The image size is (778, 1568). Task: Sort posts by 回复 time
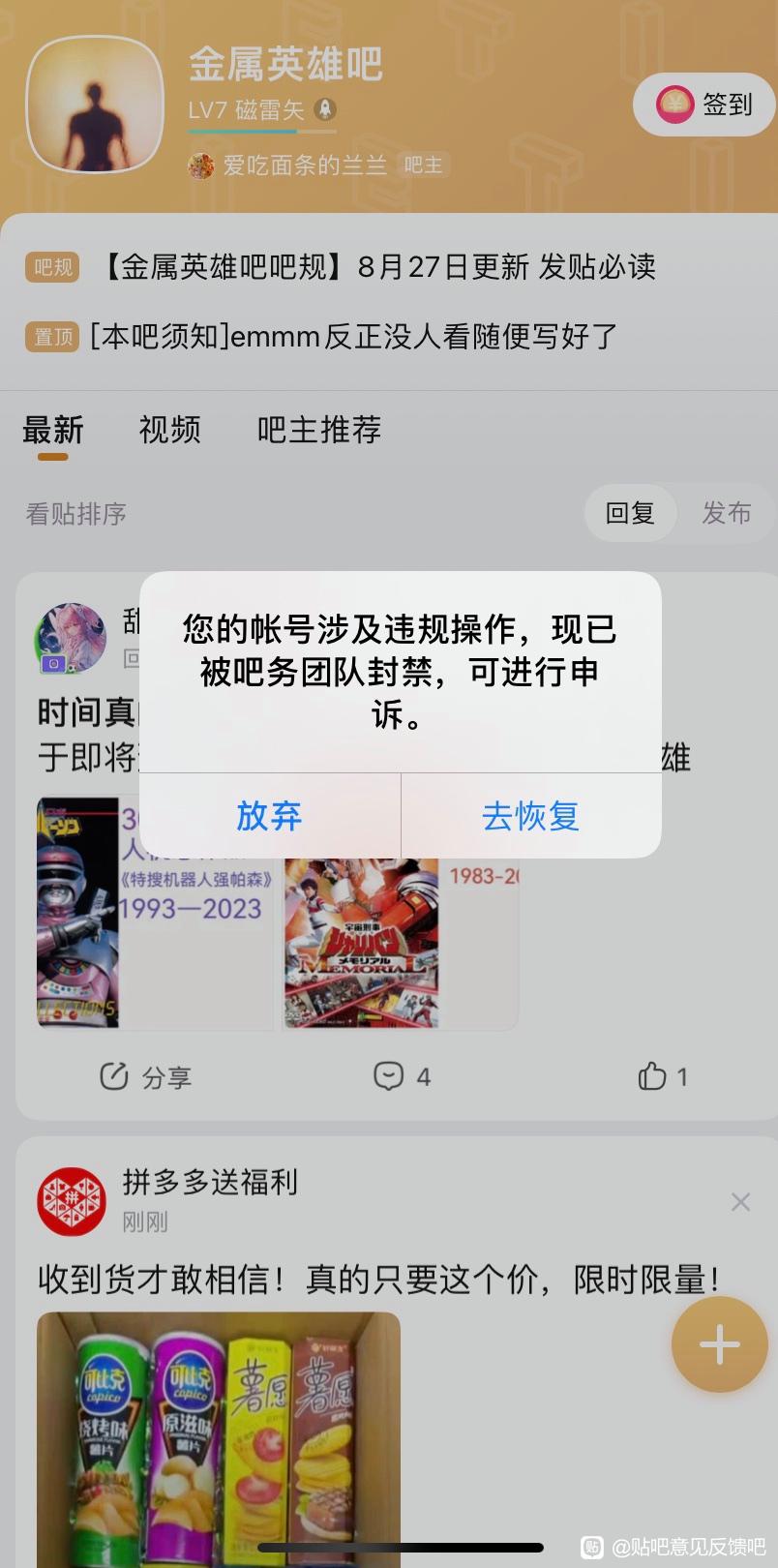click(630, 513)
